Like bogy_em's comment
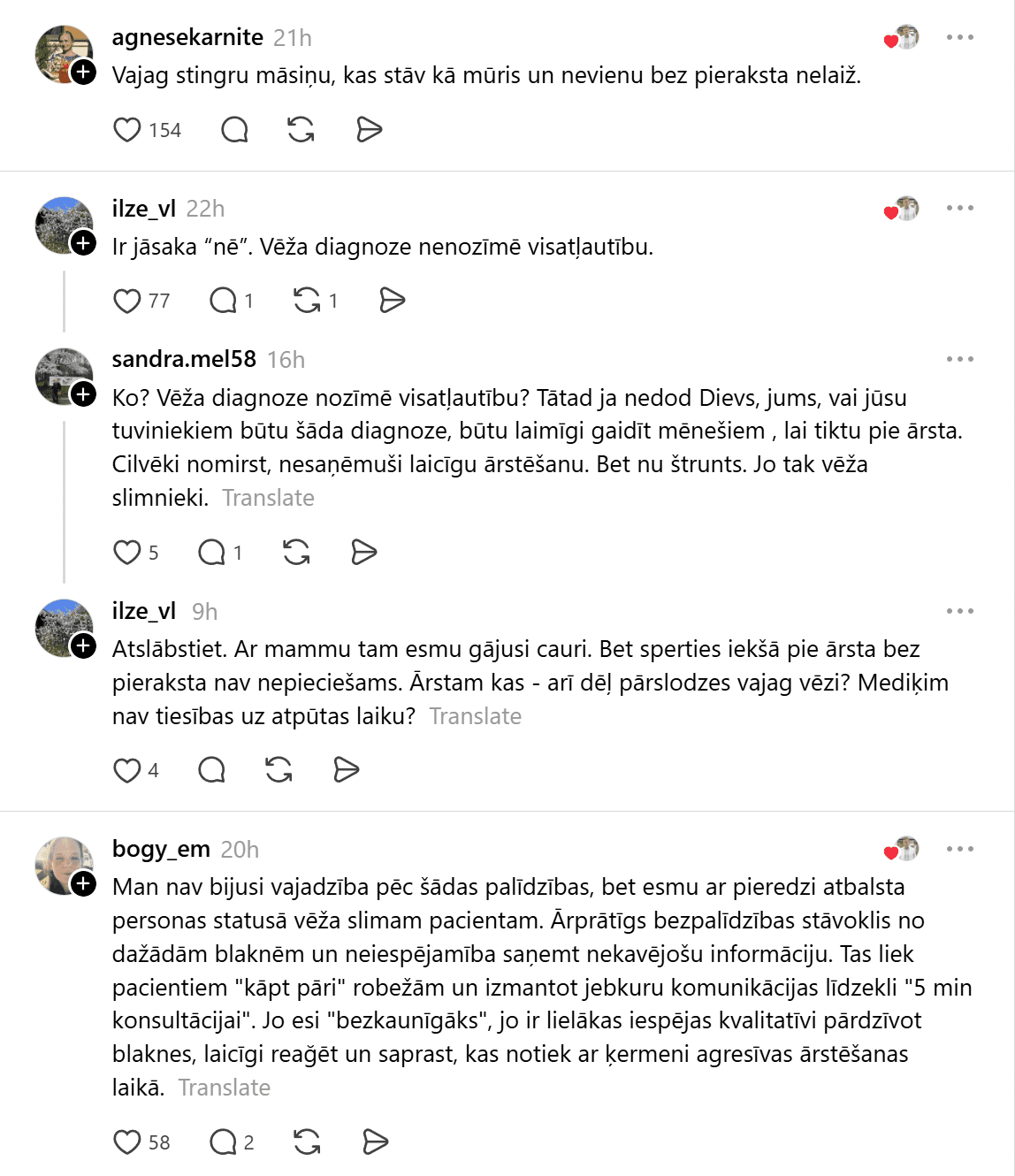The height and width of the screenshot is (1176, 1015). [127, 1142]
